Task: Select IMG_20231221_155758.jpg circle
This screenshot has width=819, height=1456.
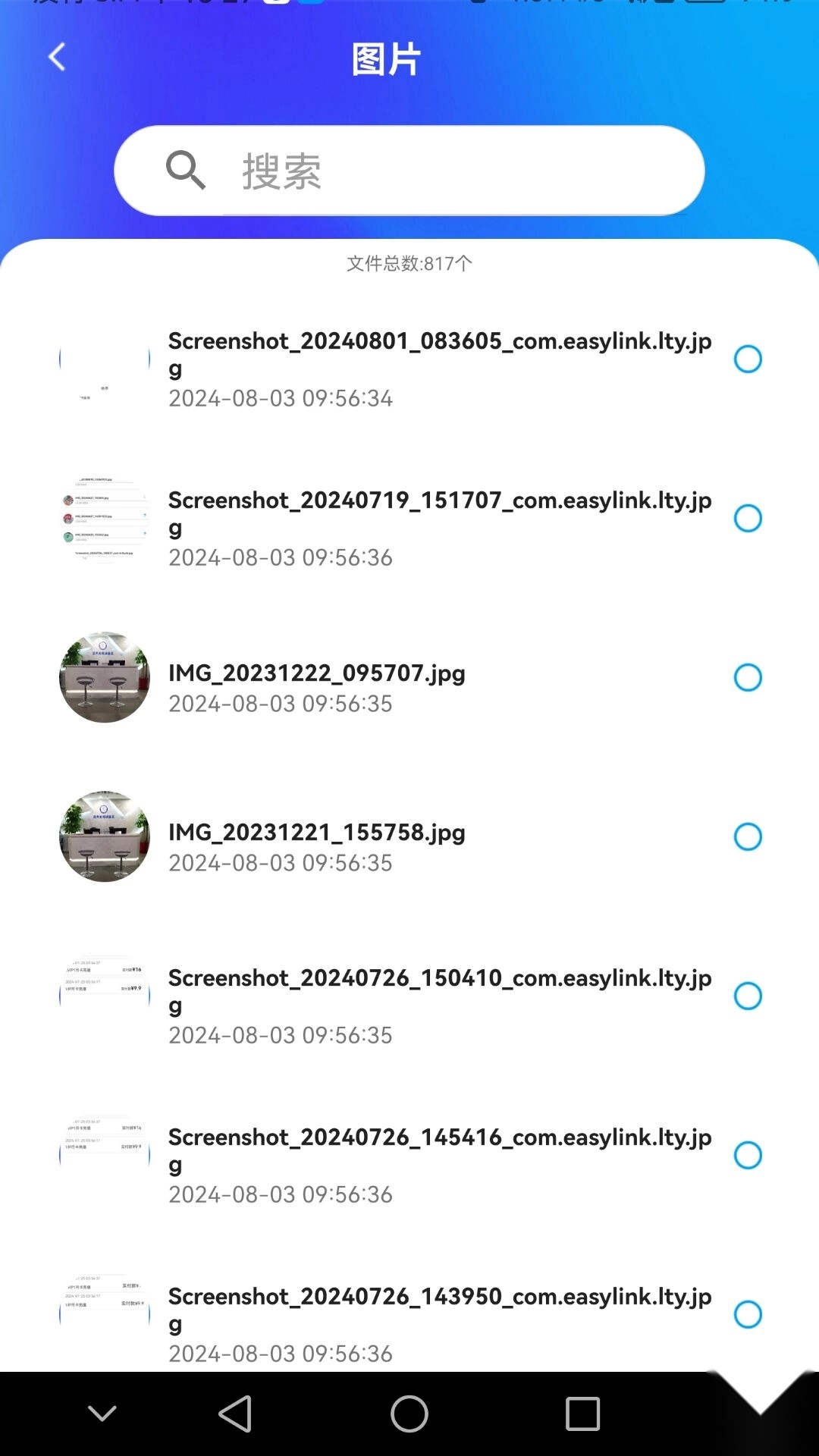Action: coord(748,836)
